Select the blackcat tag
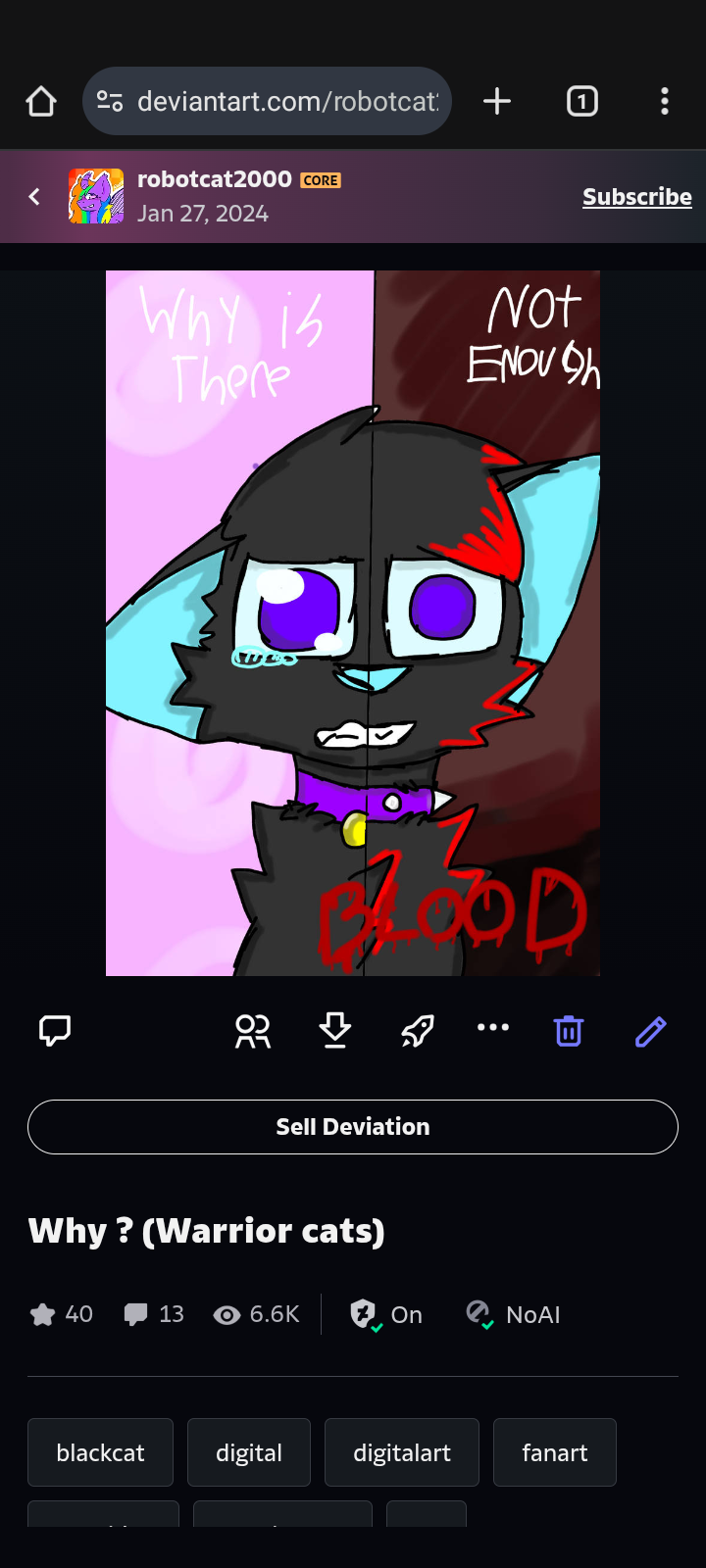This screenshot has width=706, height=1568. click(x=100, y=1452)
